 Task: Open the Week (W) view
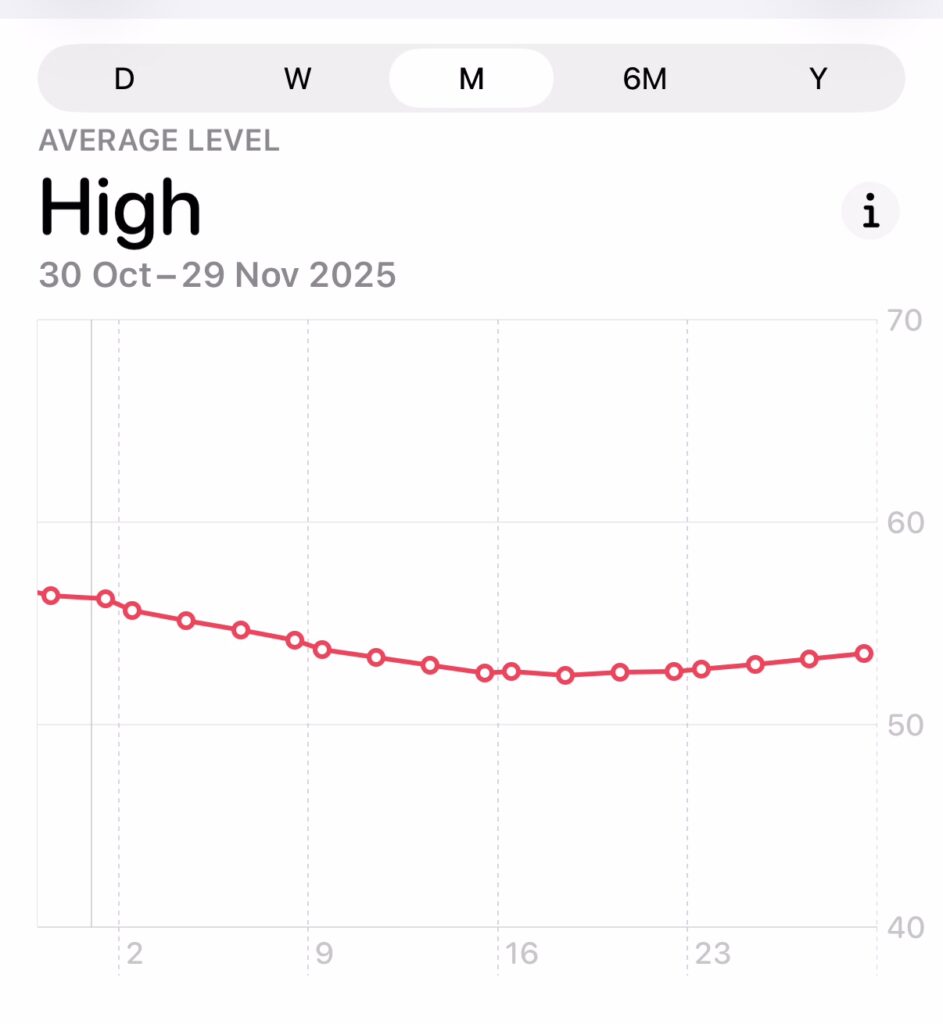(x=297, y=77)
